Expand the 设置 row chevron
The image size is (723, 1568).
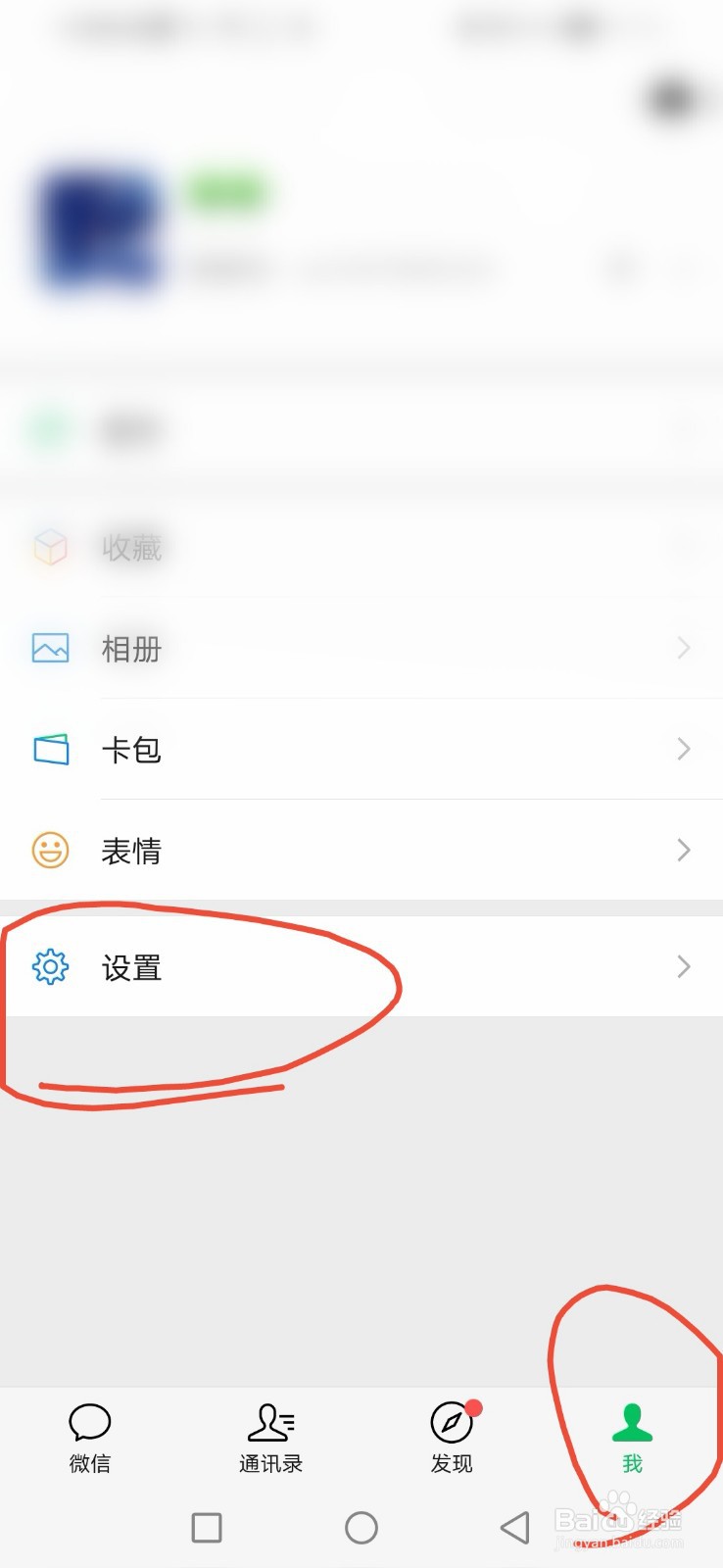point(683,967)
